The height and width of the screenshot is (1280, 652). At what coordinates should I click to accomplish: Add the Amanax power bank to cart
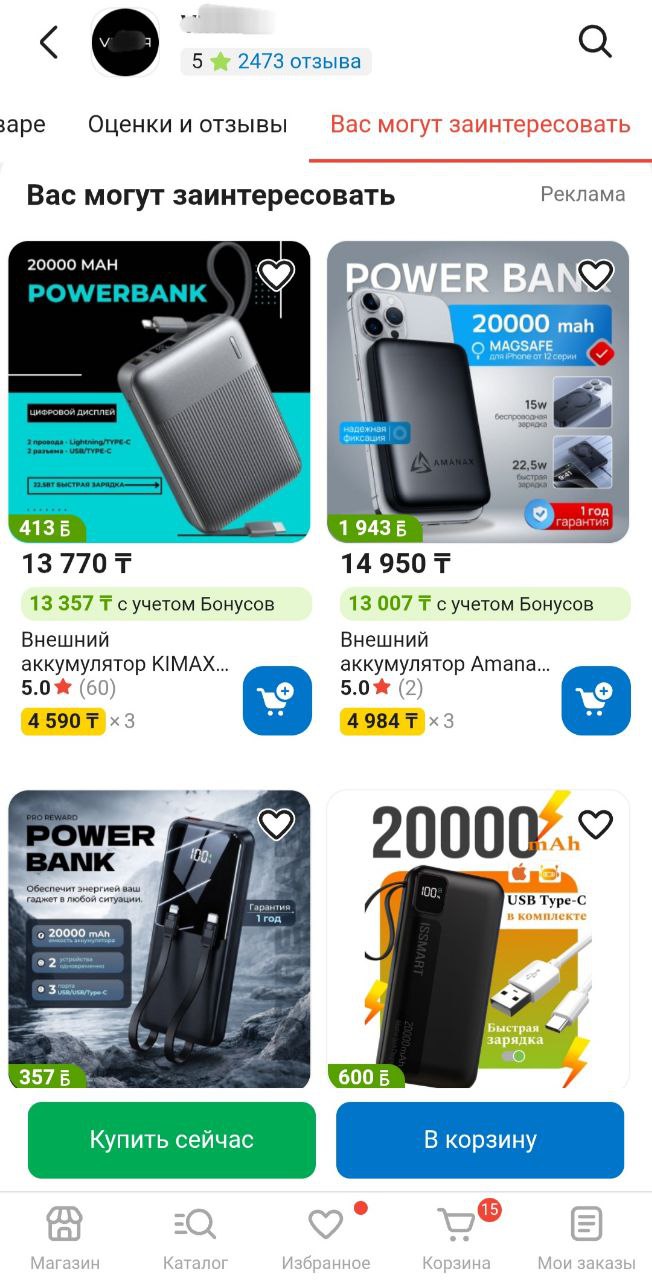[x=596, y=700]
